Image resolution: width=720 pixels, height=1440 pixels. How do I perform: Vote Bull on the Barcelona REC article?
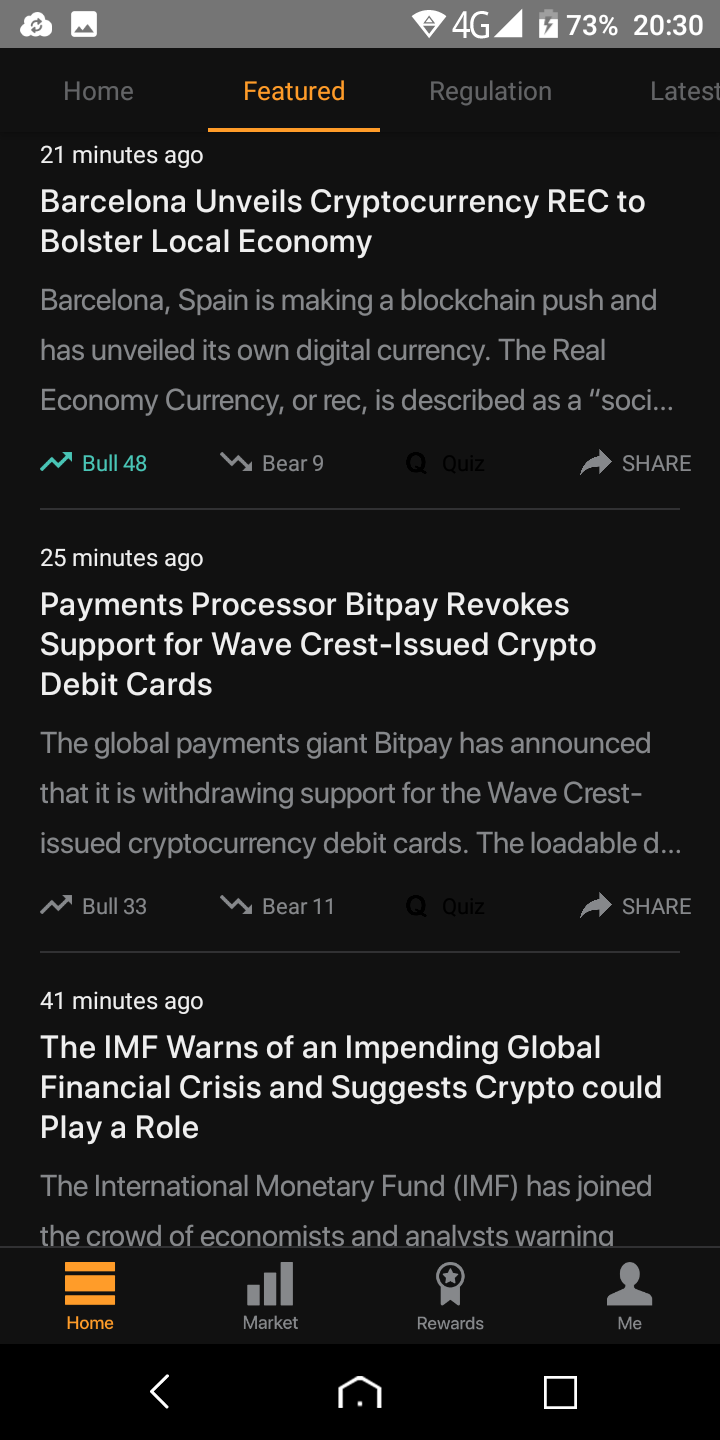(94, 463)
